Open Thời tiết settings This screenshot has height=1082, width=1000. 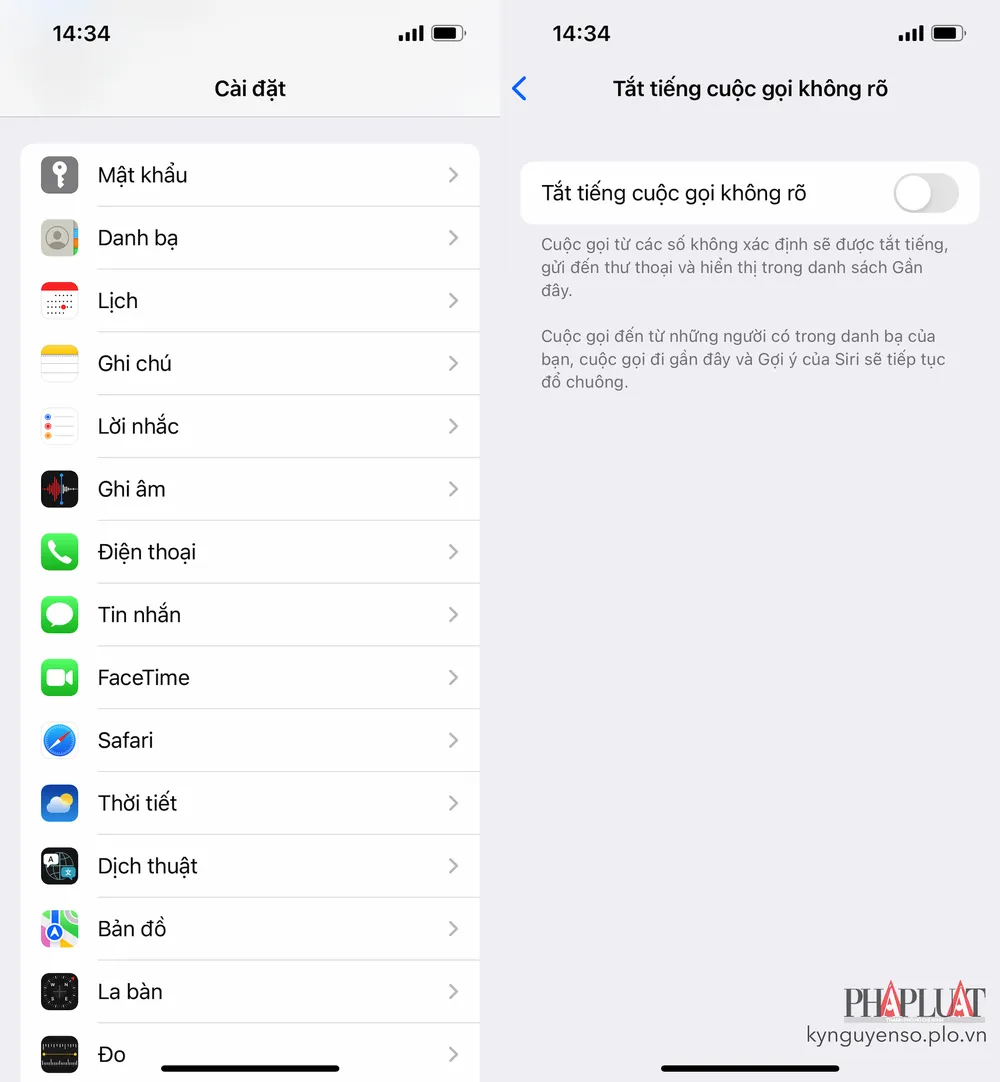[x=250, y=803]
